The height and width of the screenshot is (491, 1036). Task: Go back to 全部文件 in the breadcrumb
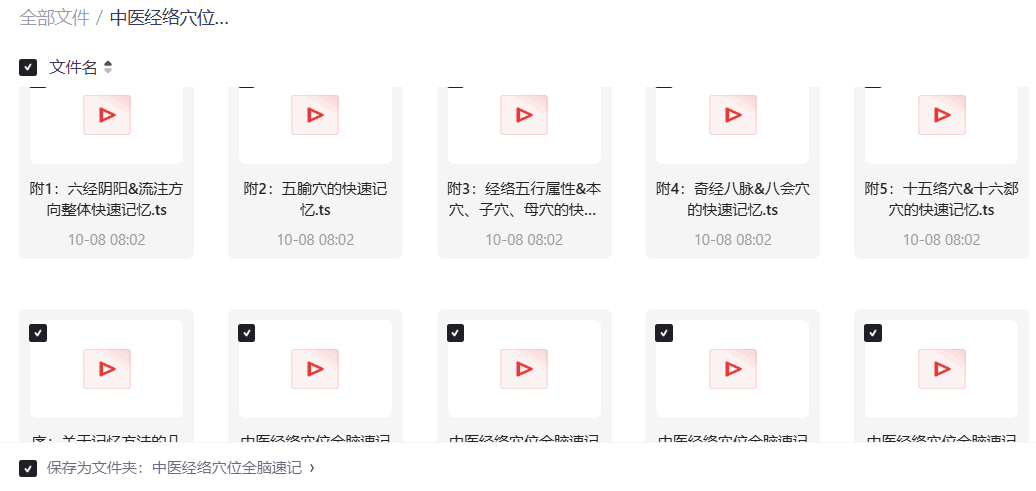point(54,18)
